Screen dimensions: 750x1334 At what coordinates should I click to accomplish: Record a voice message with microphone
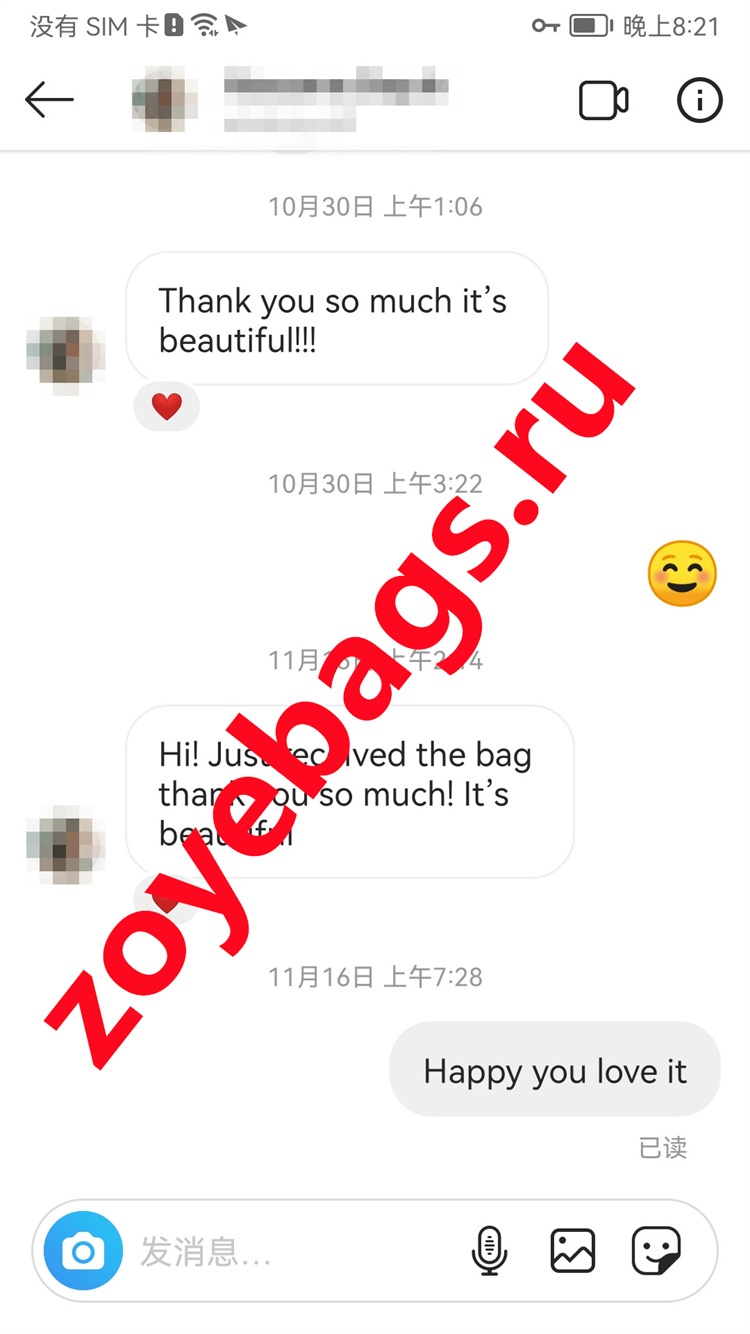point(489,1251)
